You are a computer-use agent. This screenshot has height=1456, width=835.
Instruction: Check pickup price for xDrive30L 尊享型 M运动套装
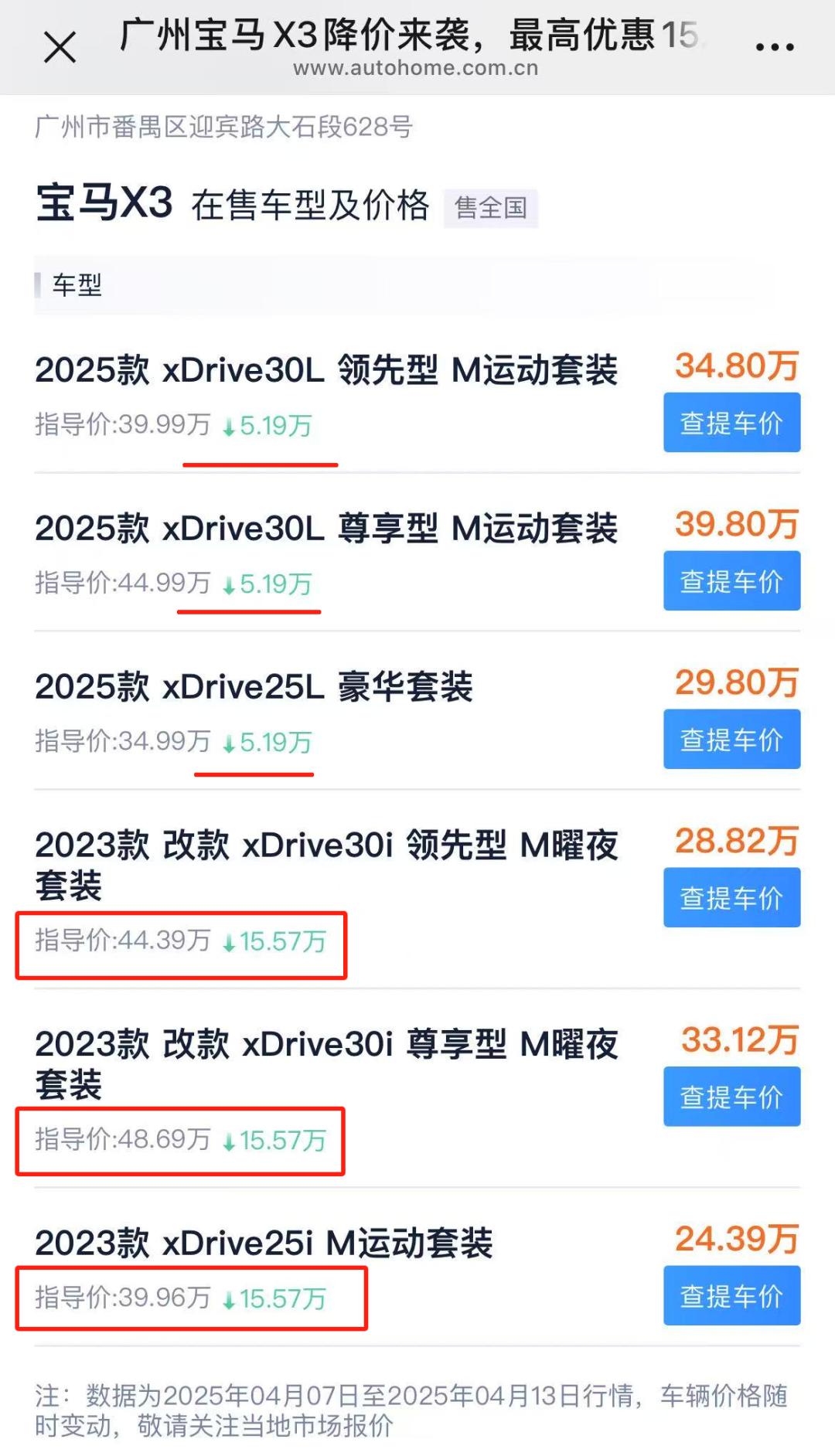[731, 581]
